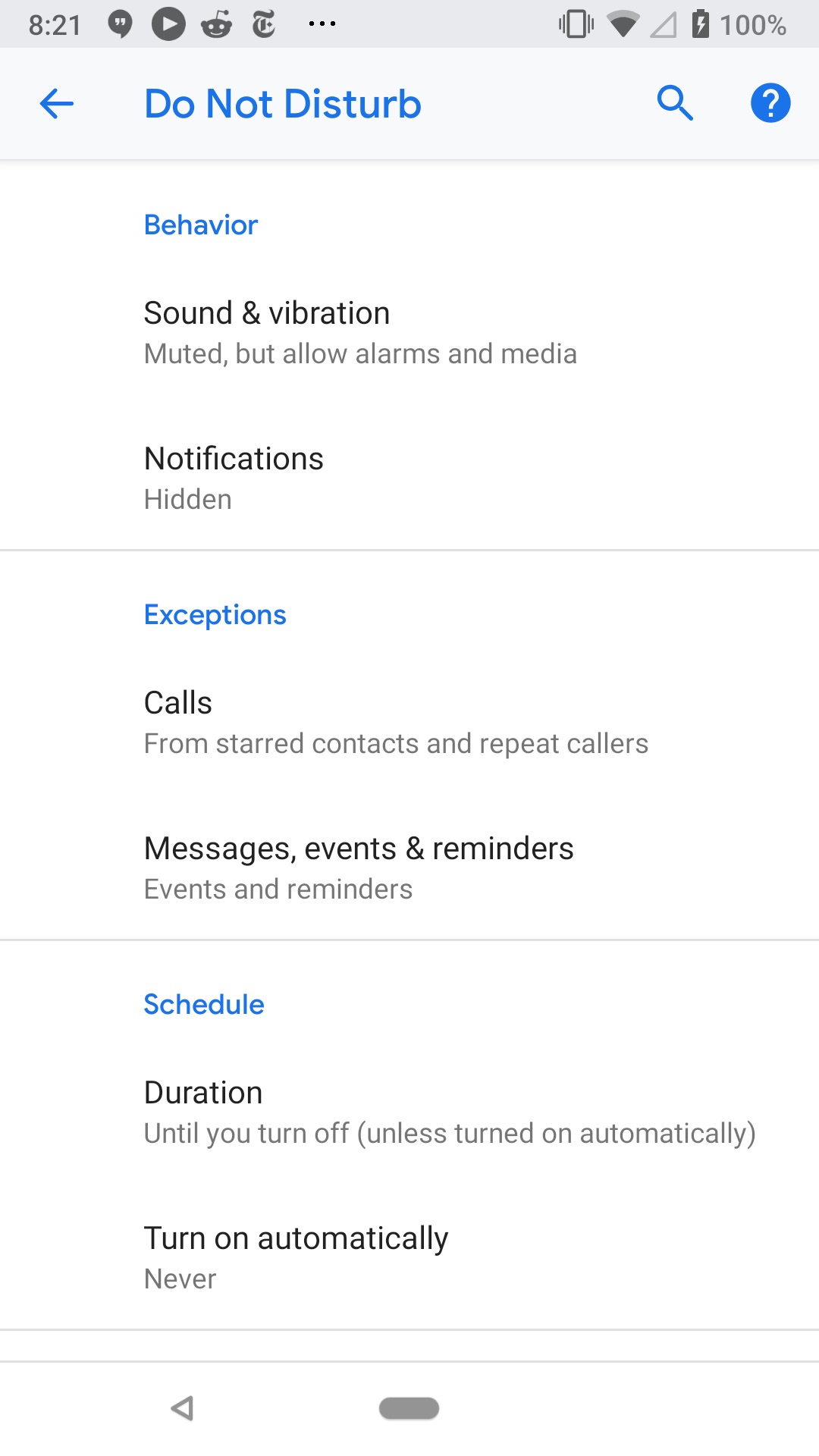Tap the overflow dots in the status bar
This screenshot has height=1456, width=819.
click(324, 23)
